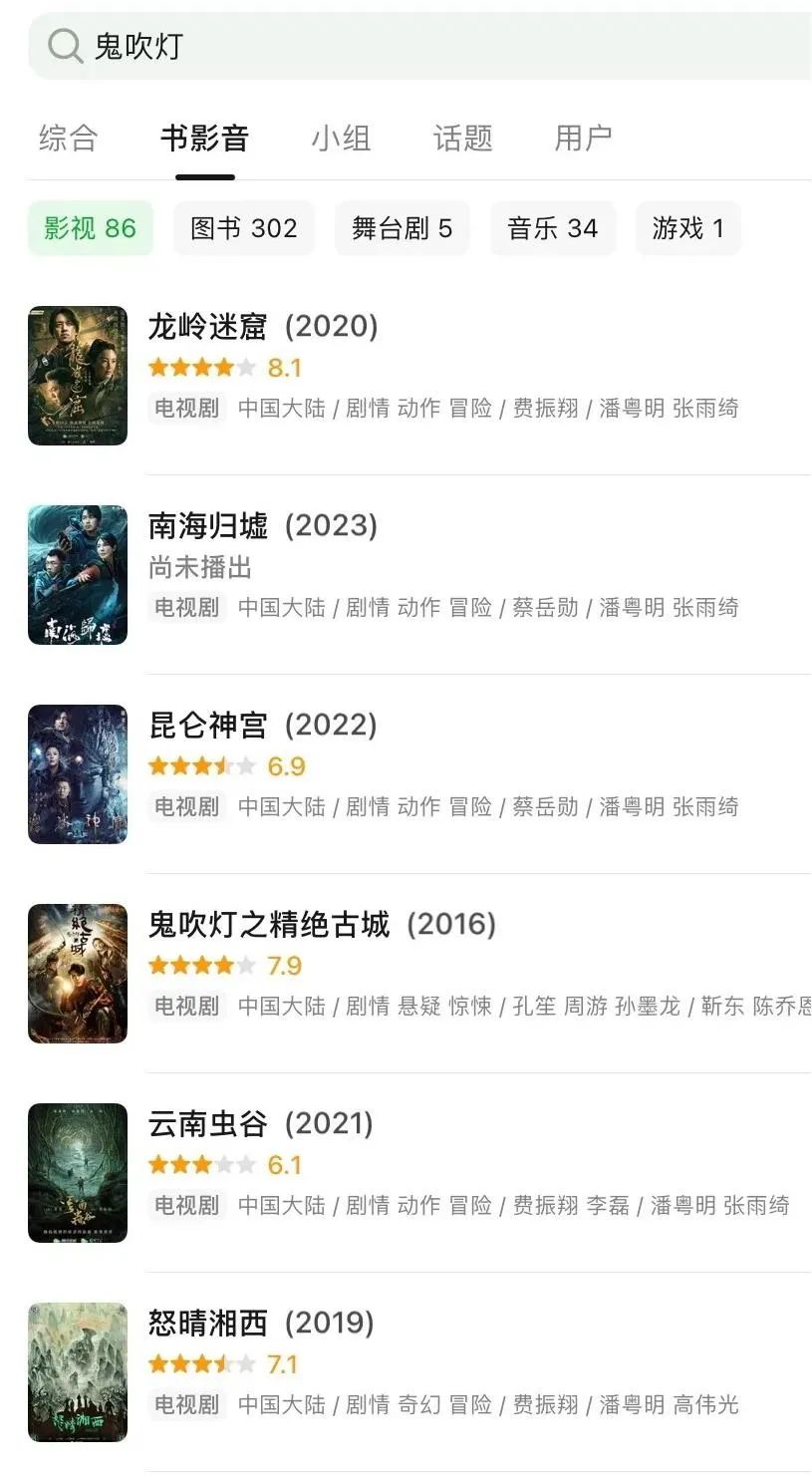The height and width of the screenshot is (1478, 812).
Task: Select the 影视 86 filter chip
Action: point(91,228)
